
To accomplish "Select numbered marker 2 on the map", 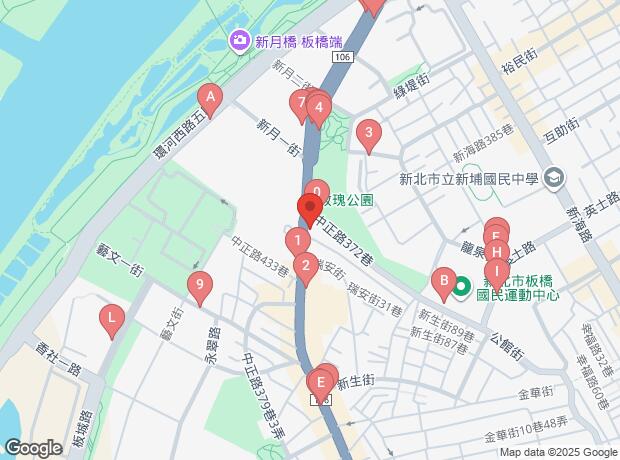I will click(306, 265).
